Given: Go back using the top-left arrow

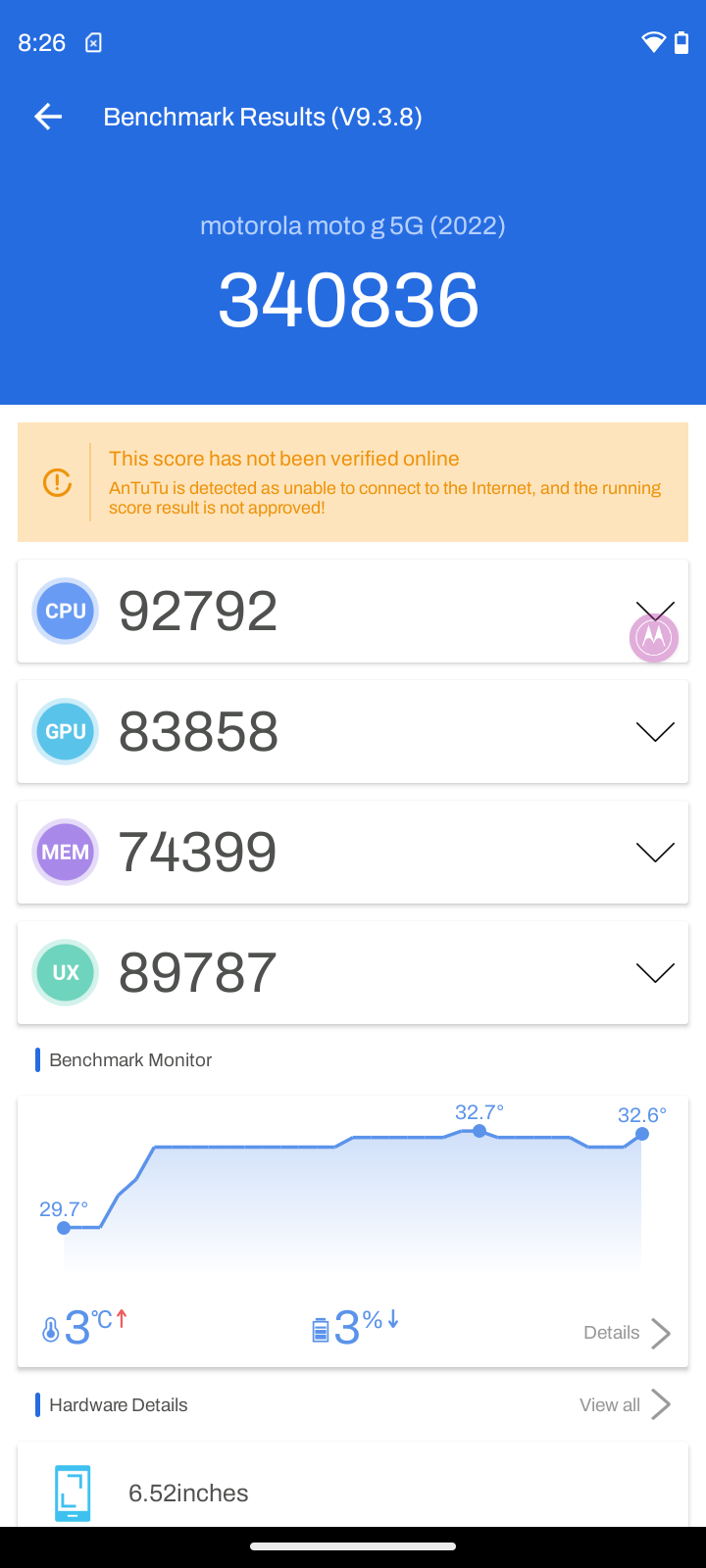Looking at the screenshot, I should coord(48,117).
